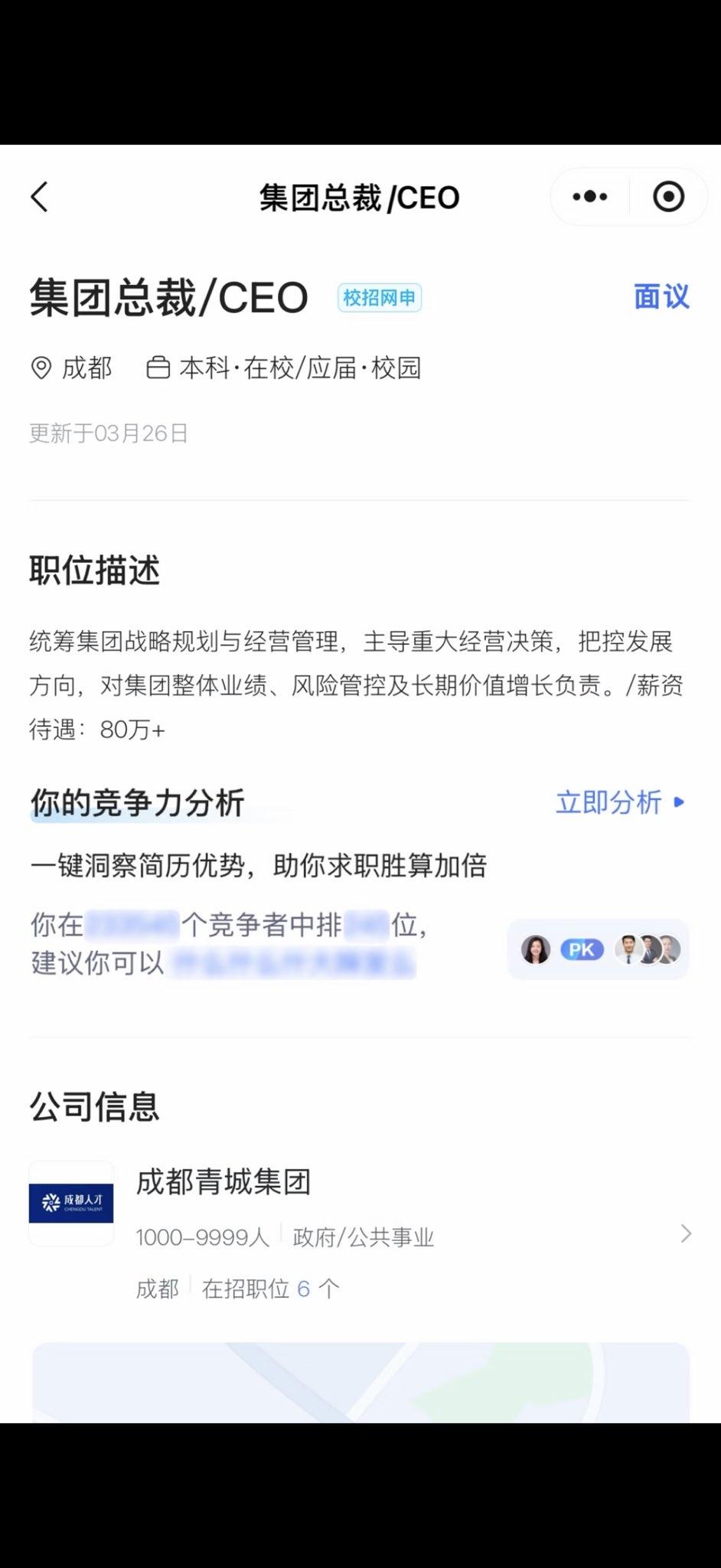Expand company details via the right chevron

tap(683, 1227)
